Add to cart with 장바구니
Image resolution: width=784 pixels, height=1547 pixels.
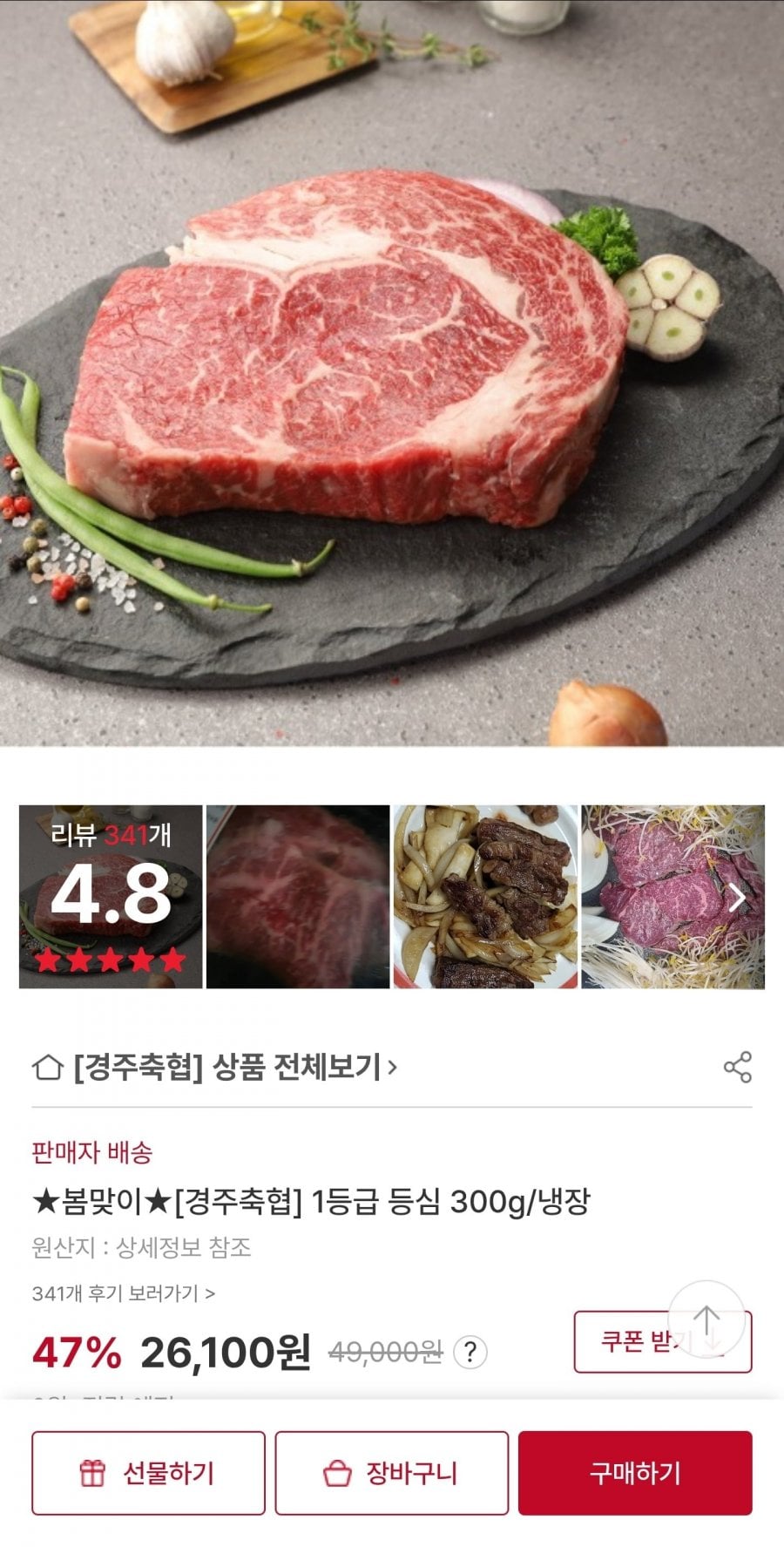pos(391,1473)
